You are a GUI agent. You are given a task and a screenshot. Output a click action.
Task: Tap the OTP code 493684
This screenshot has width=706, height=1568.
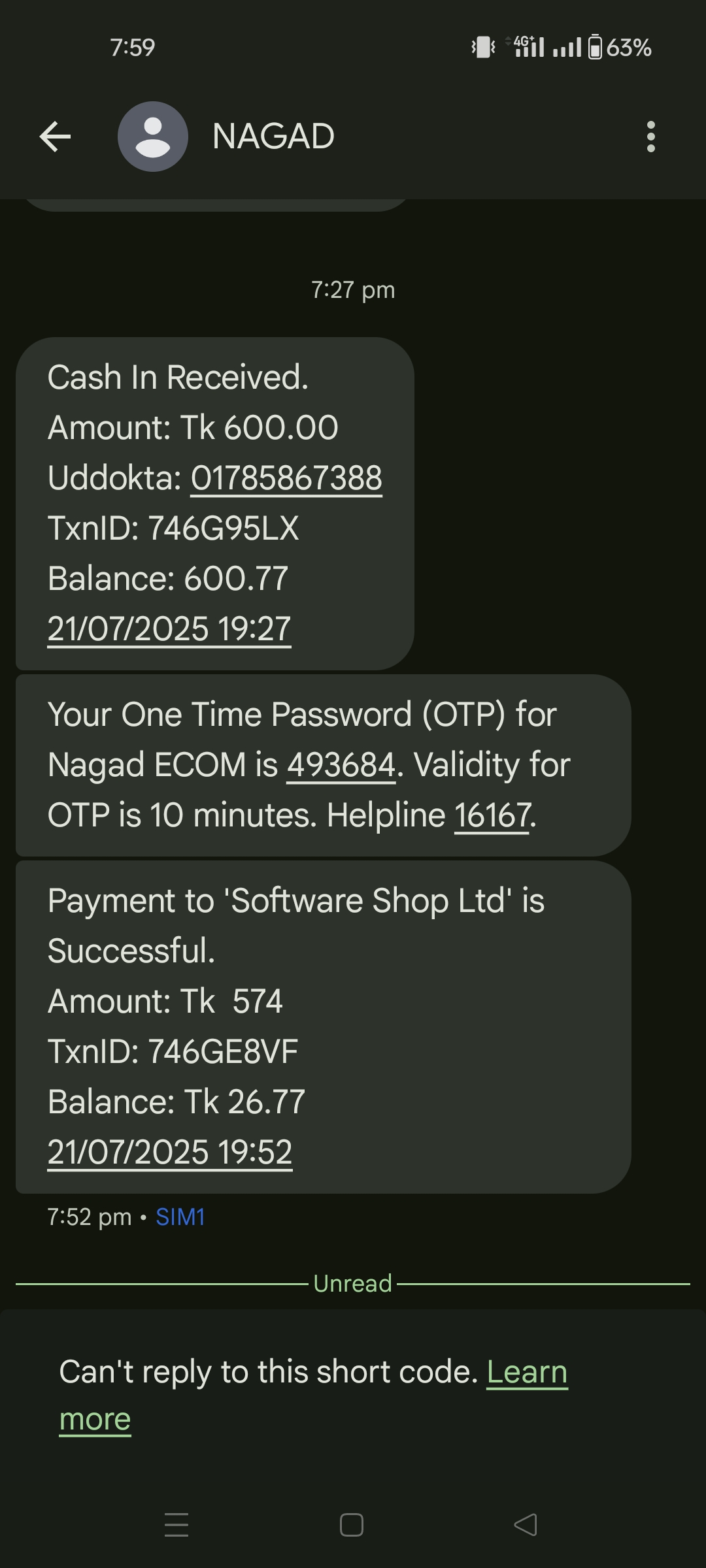click(x=341, y=765)
